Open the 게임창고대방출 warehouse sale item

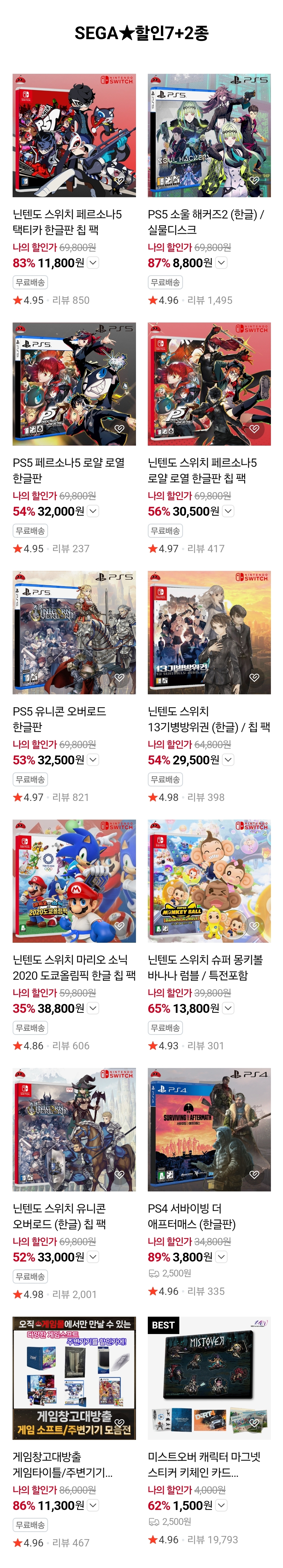click(74, 1378)
